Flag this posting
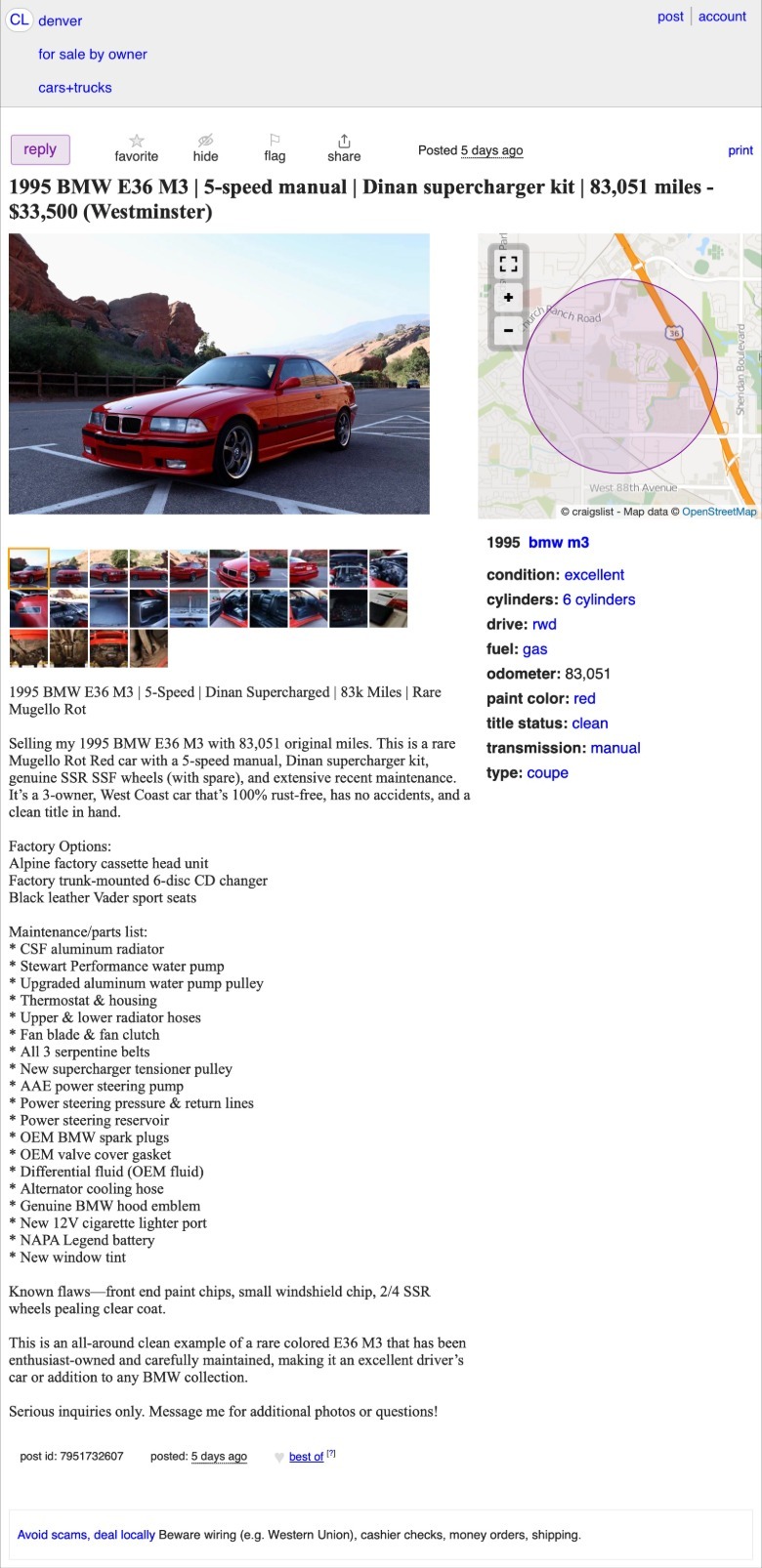 [x=275, y=148]
